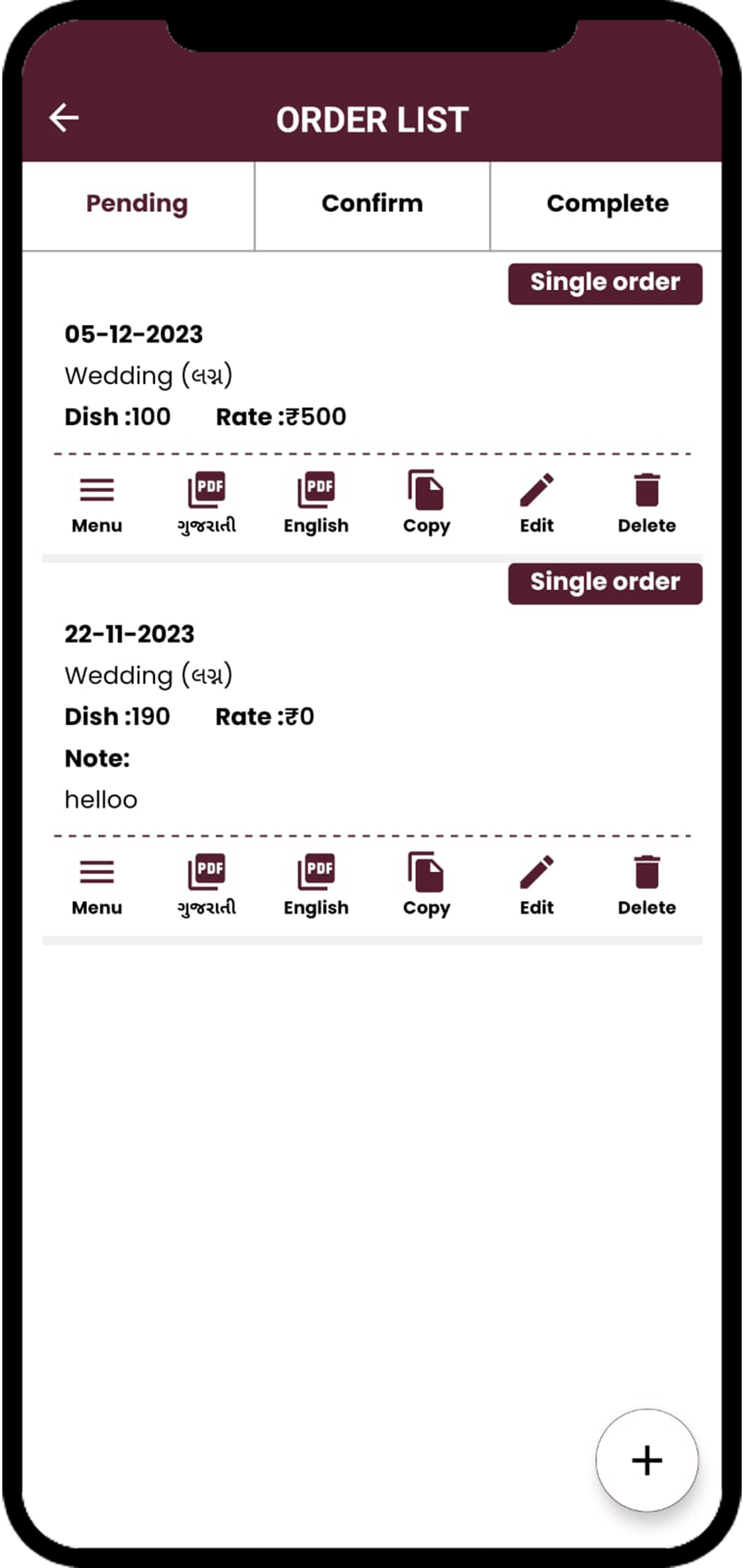Viewport: 744px width, 1568px height.
Task: Tap Single order on the 22-11-2023 order
Action: pos(604,584)
